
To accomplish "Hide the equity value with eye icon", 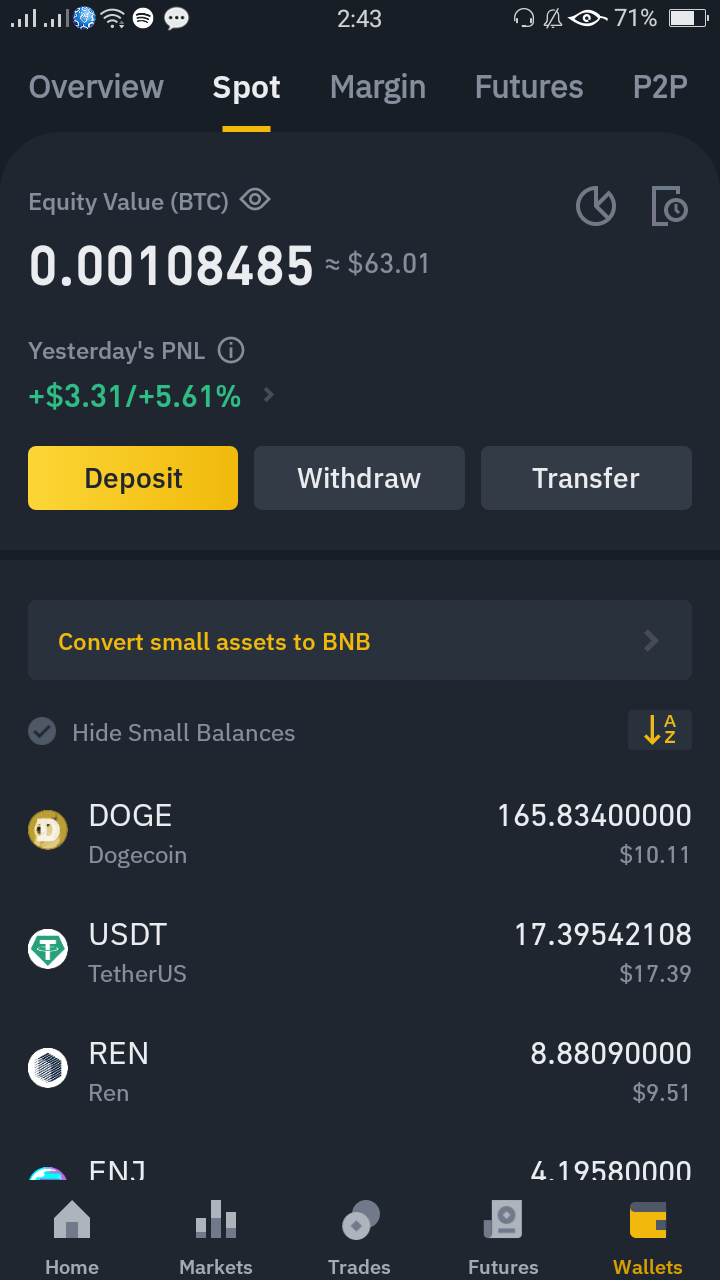I will click(x=255, y=200).
